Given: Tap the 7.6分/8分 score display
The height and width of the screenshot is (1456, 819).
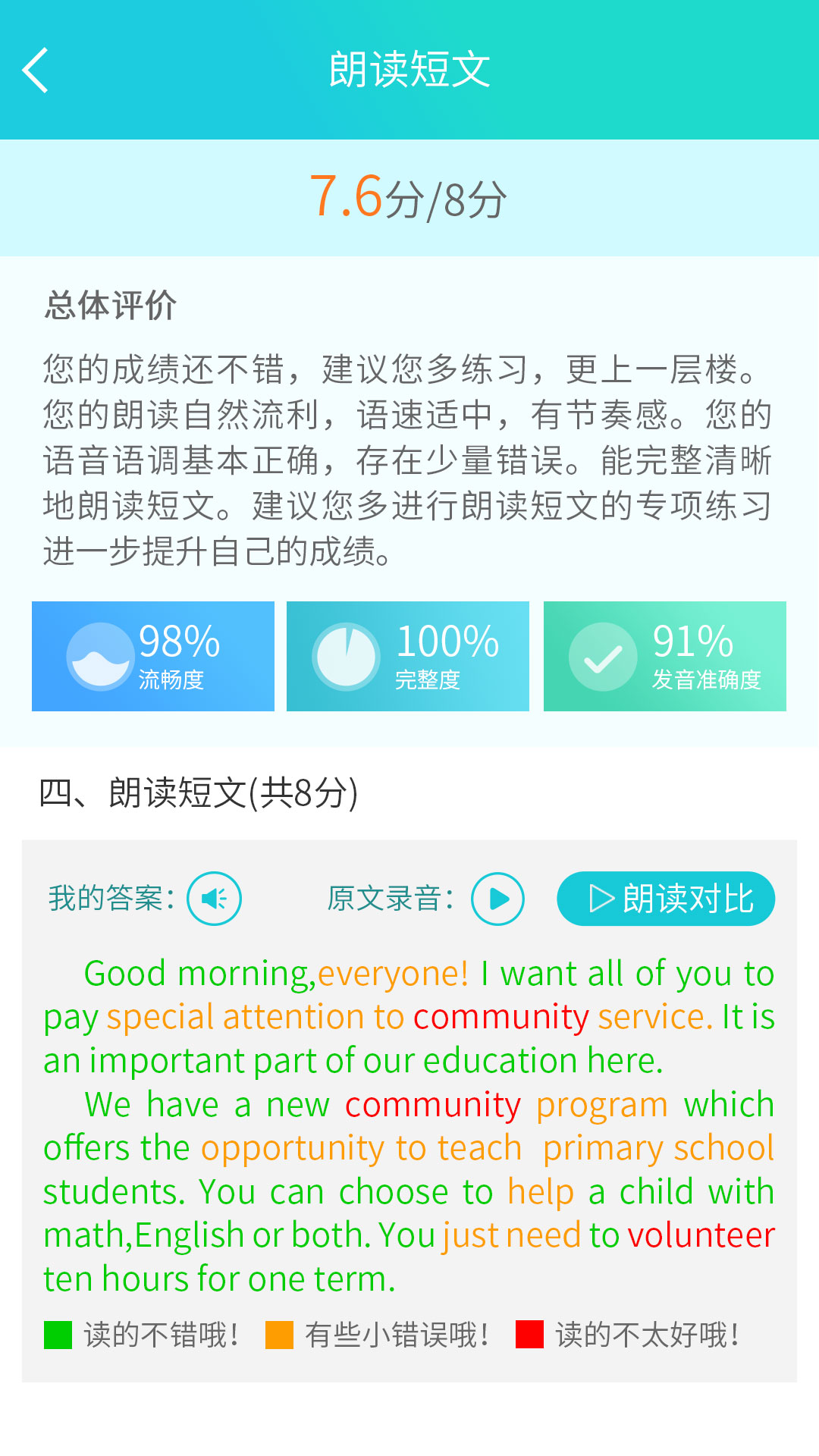Looking at the screenshot, I should click(409, 196).
